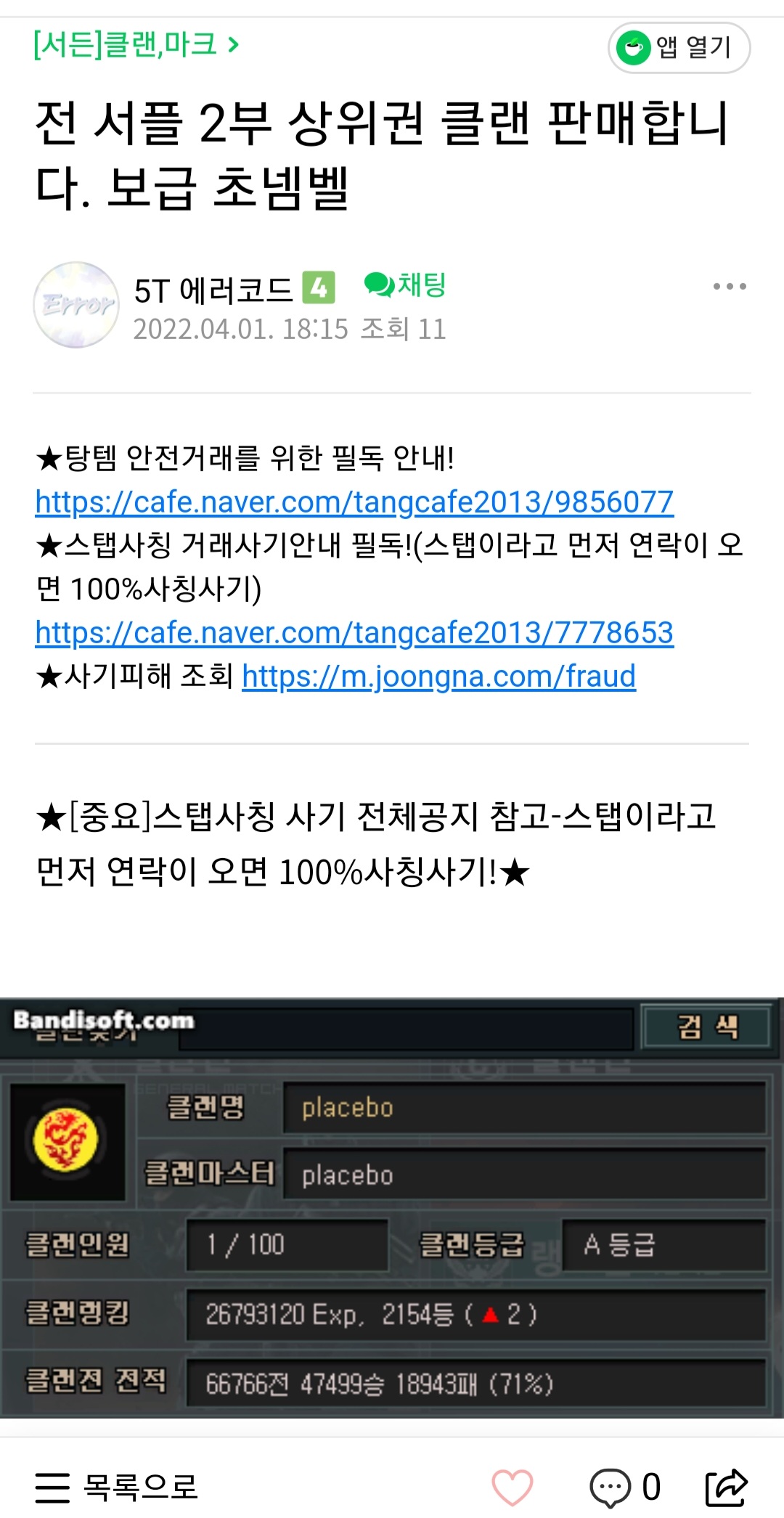
Task: Open the post overflow menu
Action: click(729, 287)
